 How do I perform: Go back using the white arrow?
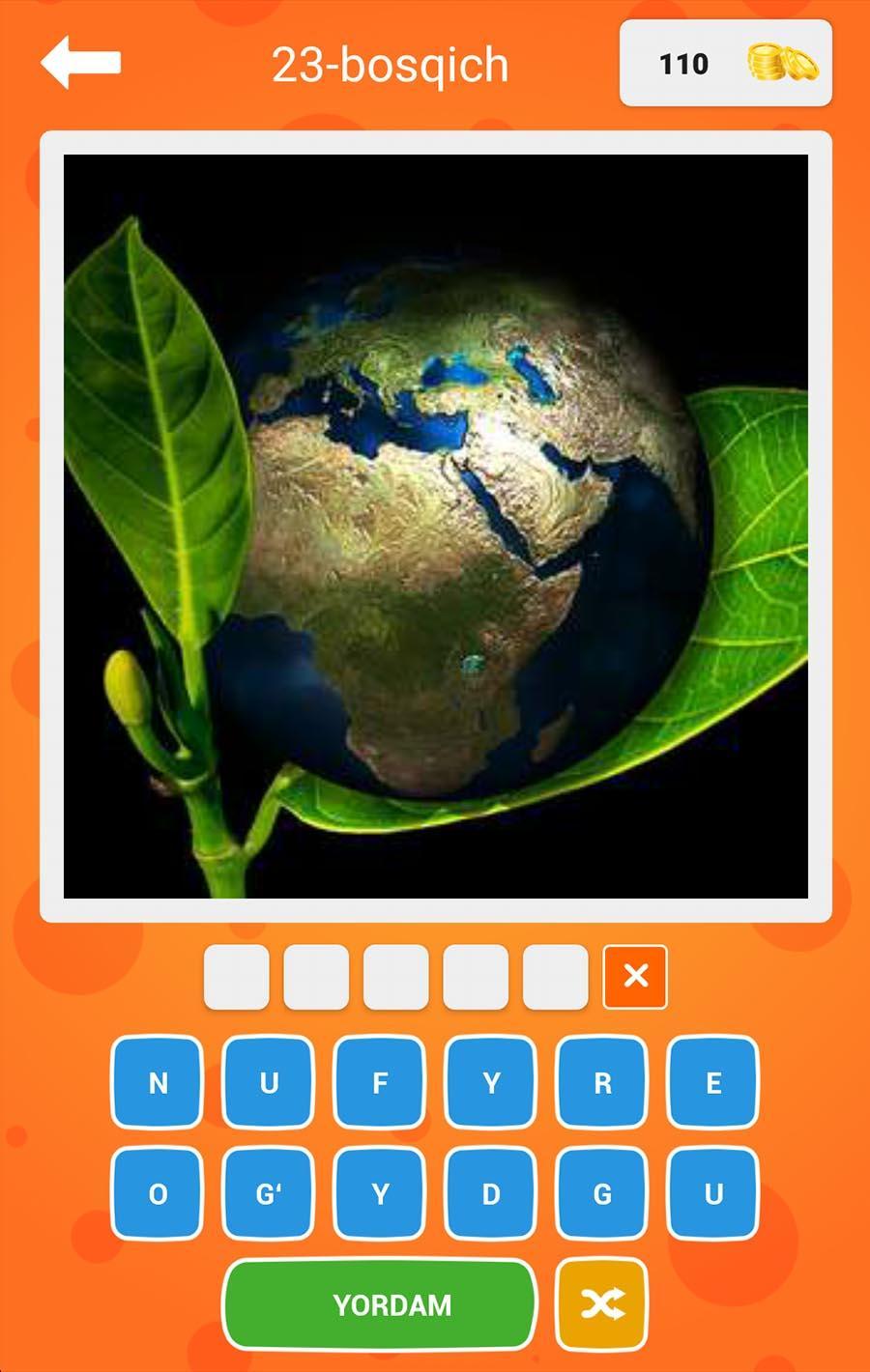pos(81,63)
